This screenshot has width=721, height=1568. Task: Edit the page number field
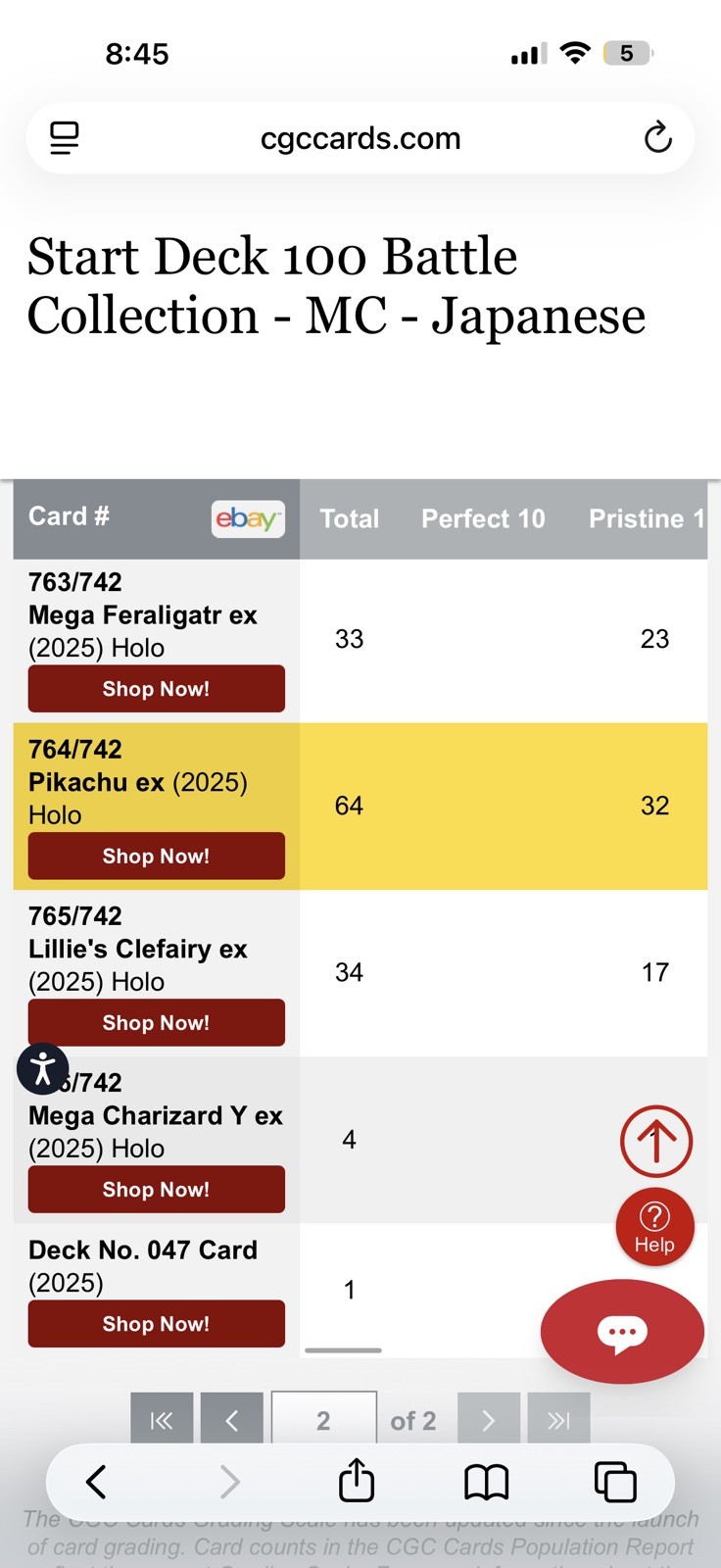[323, 1420]
